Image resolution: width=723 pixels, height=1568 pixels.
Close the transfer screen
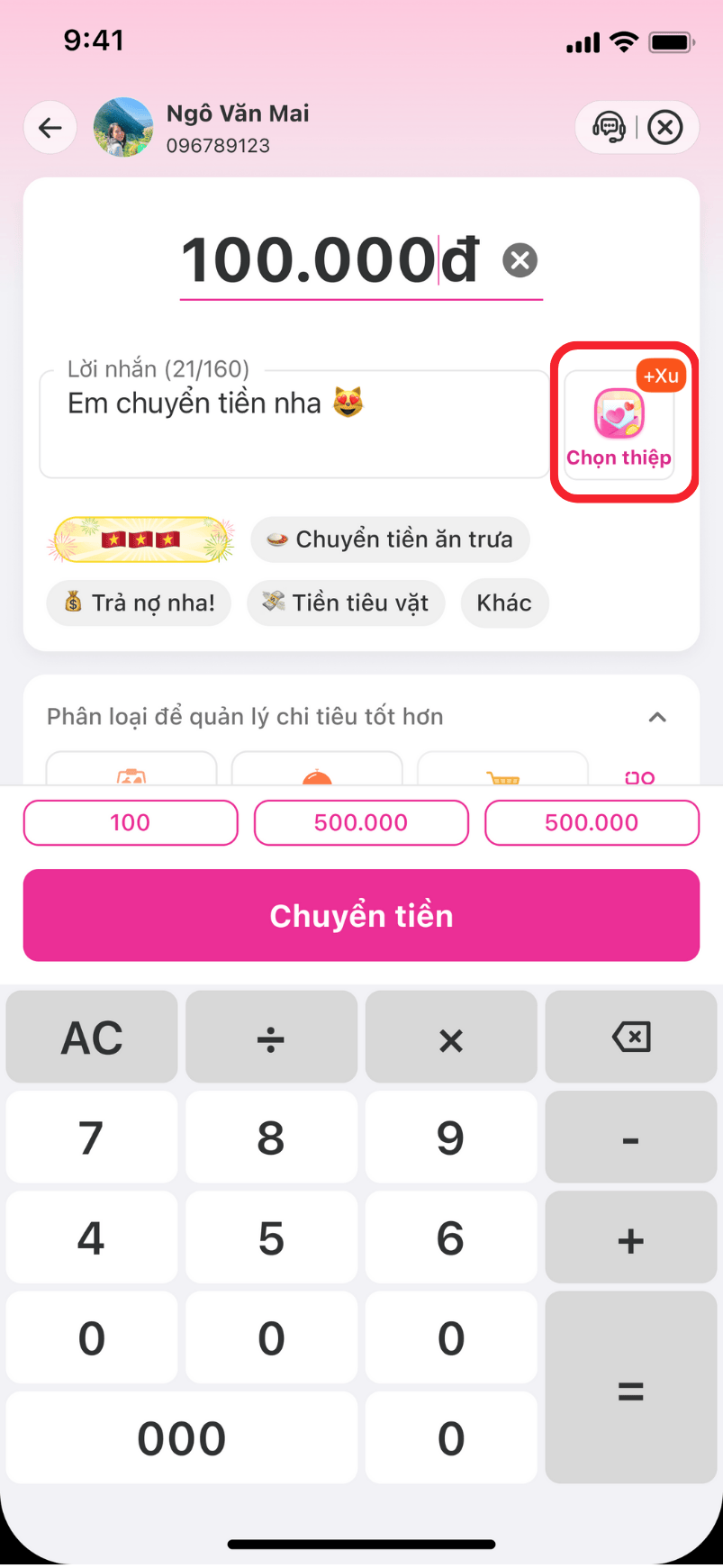click(x=665, y=128)
